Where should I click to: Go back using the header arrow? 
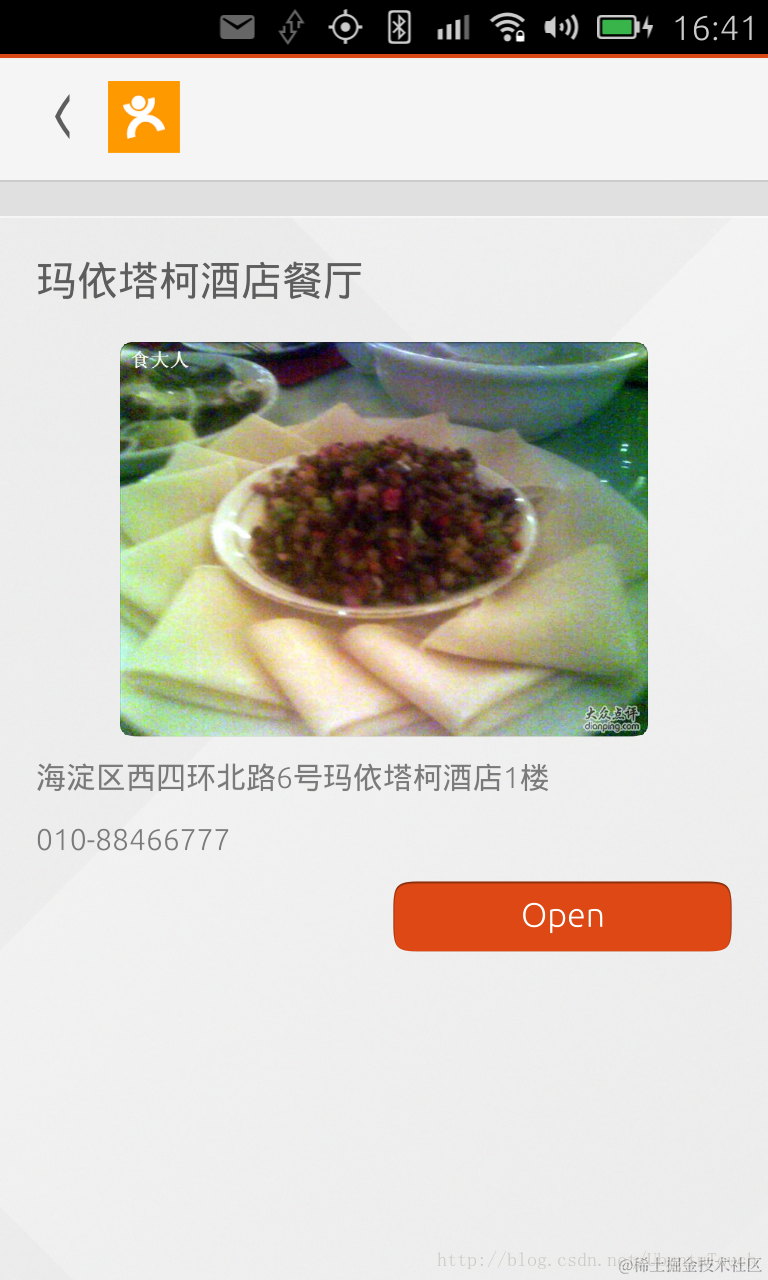point(63,117)
